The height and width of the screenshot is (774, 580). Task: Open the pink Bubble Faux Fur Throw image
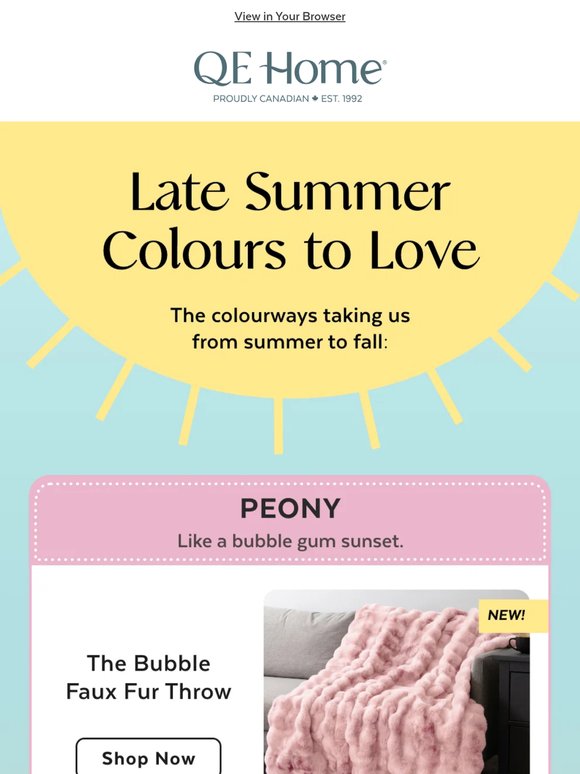[397, 682]
